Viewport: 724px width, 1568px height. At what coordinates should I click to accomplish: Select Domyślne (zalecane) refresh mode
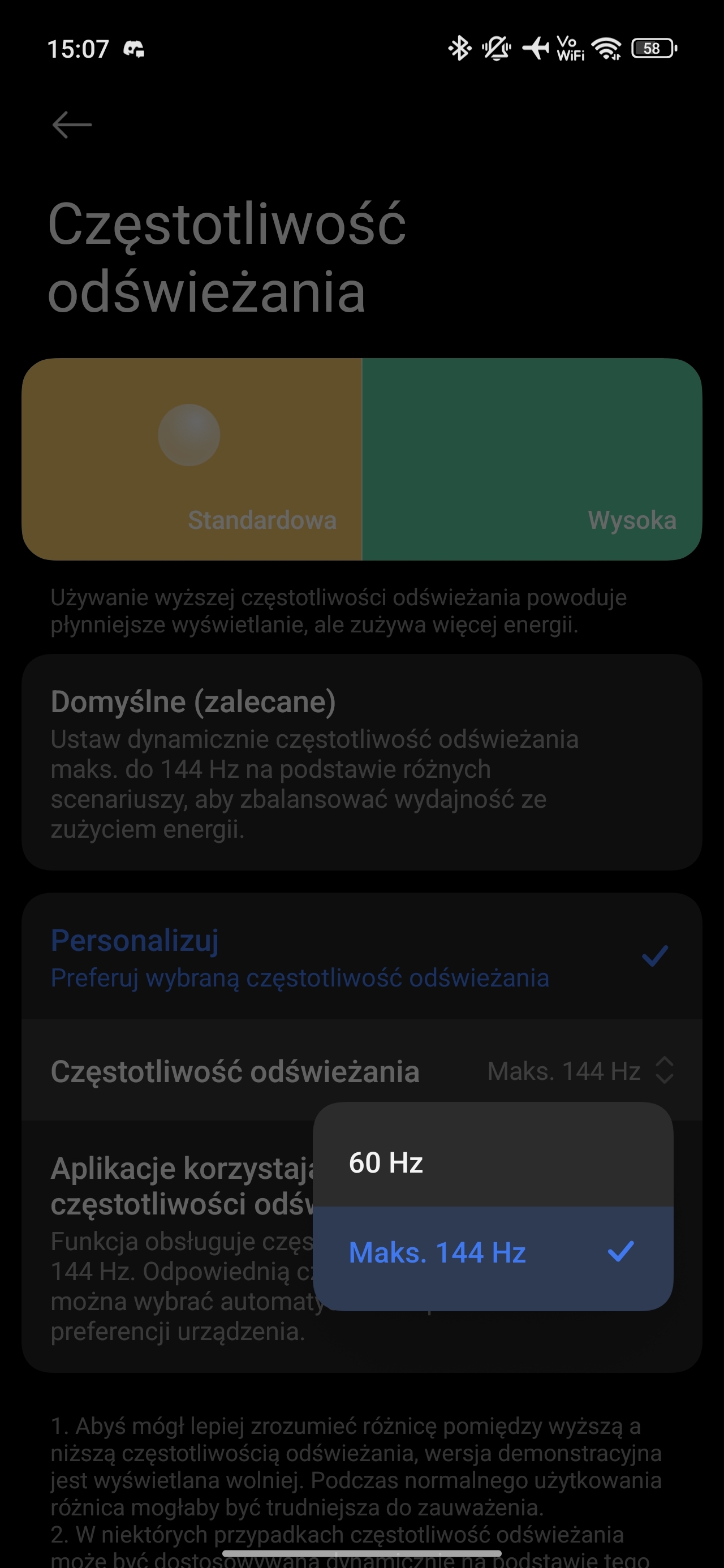[361, 762]
